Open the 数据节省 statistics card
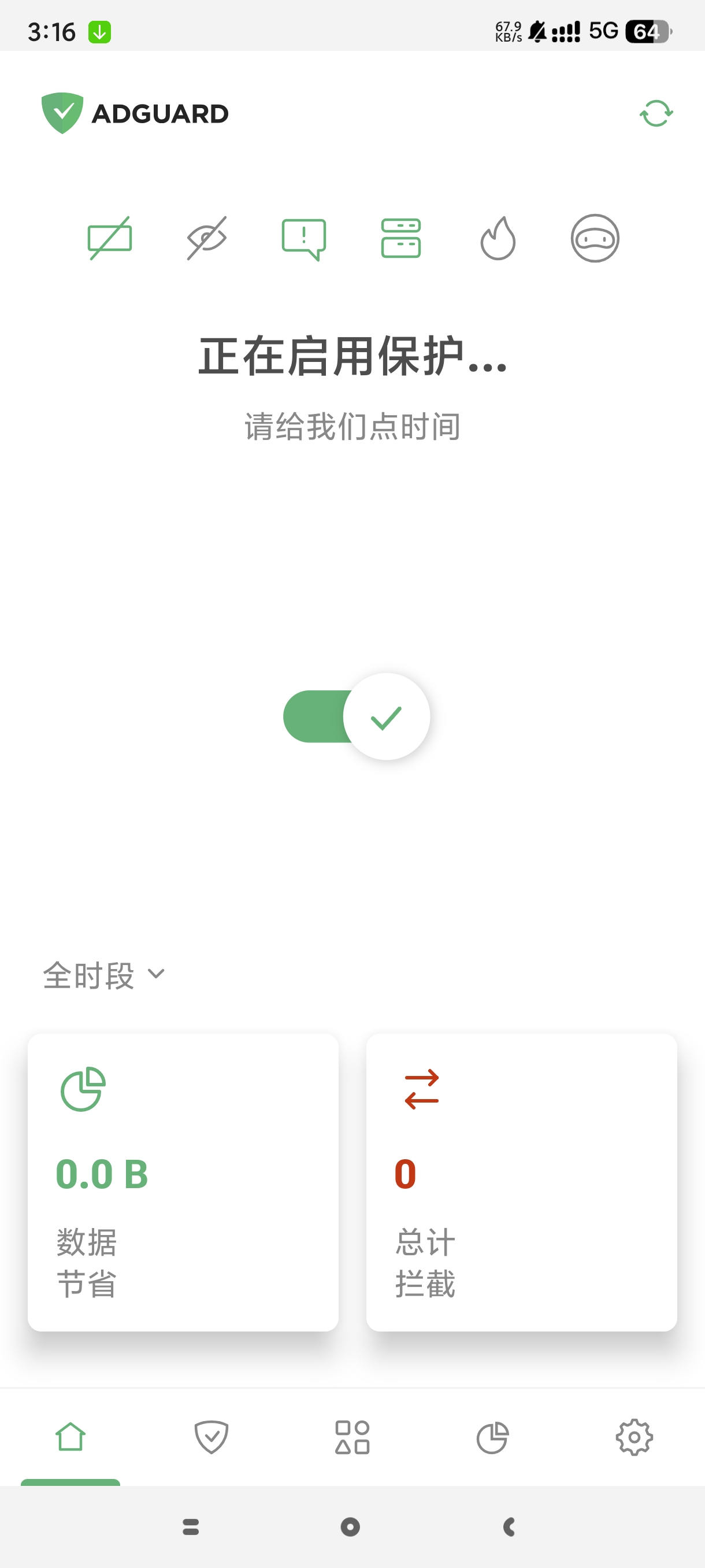The width and height of the screenshot is (705, 1568). (x=183, y=1181)
